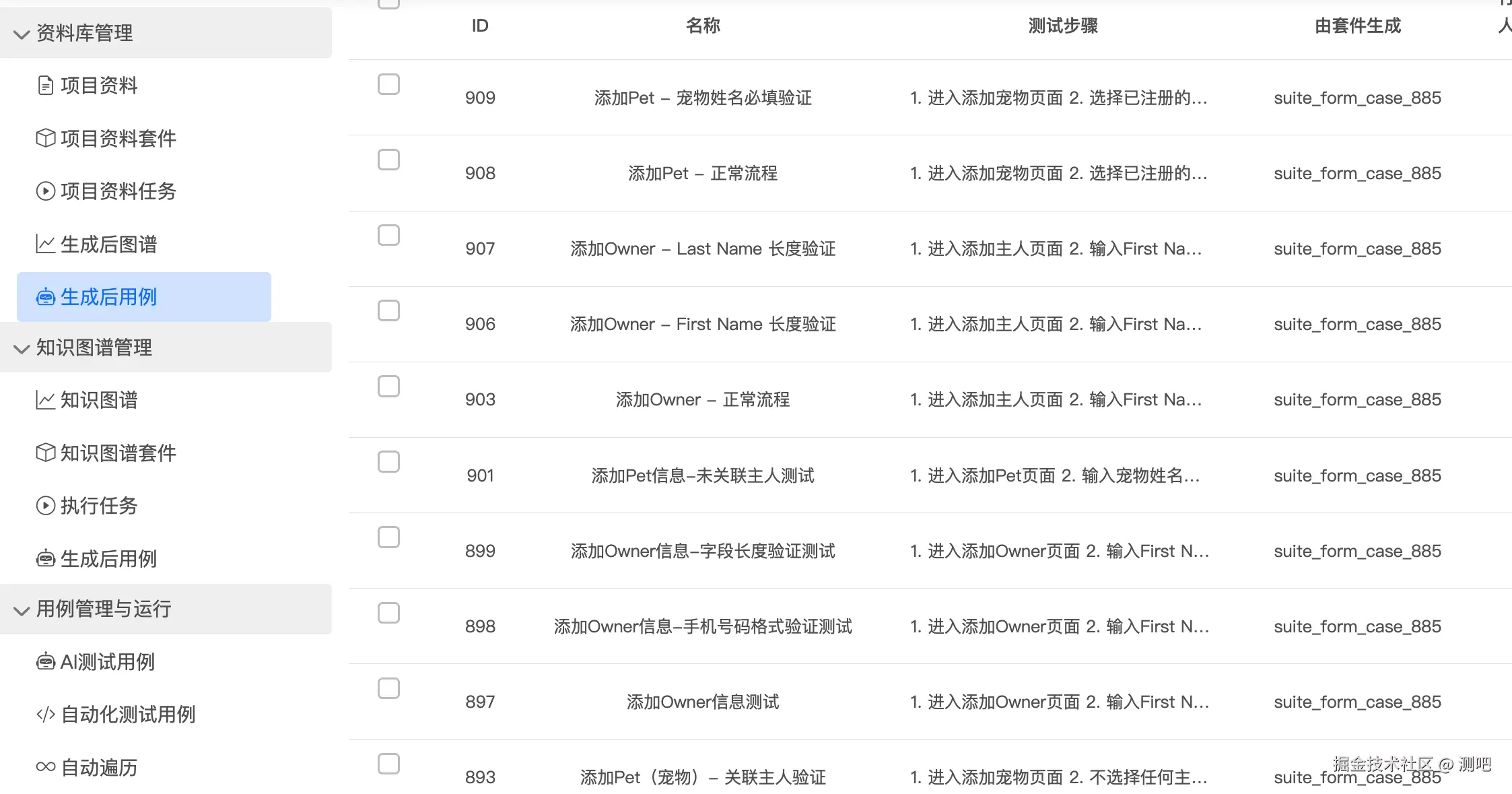Open 知识图谱 menu item
Image resolution: width=1512 pixels, height=794 pixels.
coord(98,400)
